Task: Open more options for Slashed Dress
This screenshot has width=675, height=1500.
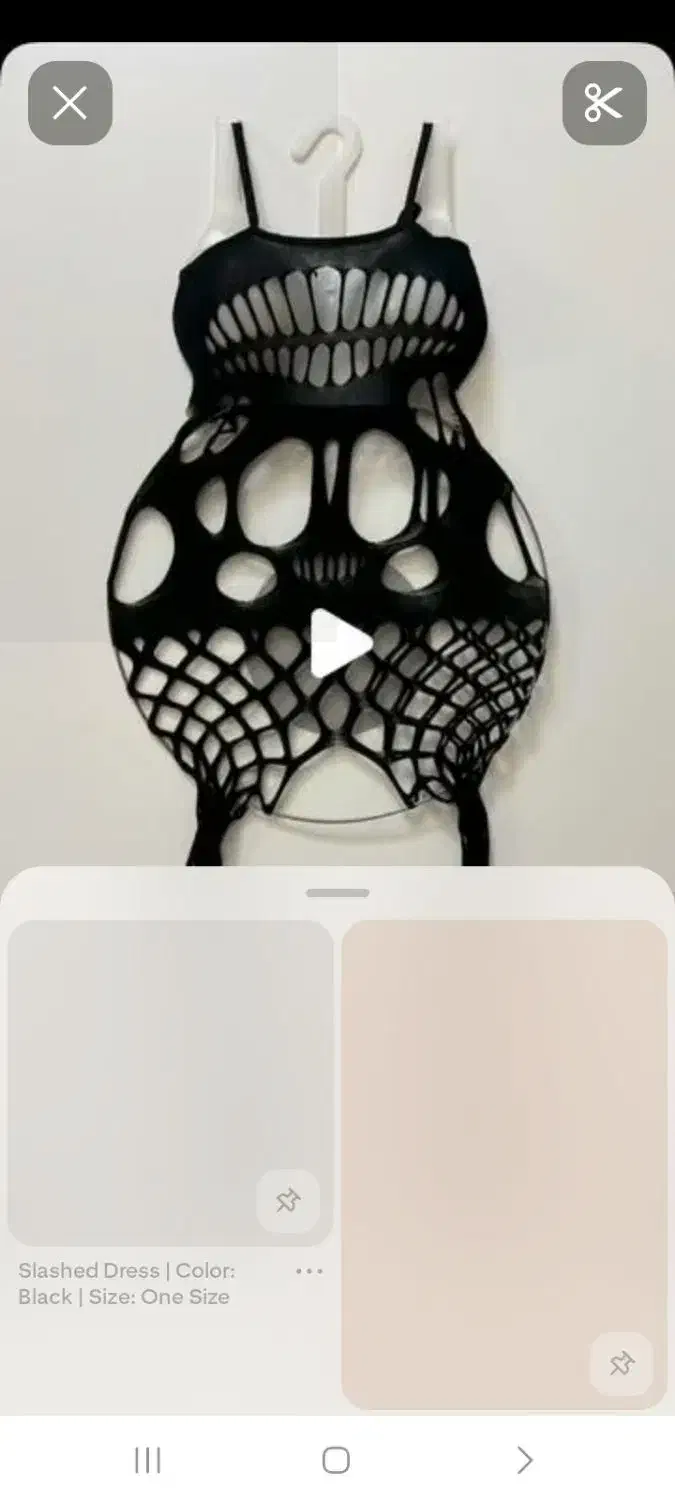Action: [309, 1271]
